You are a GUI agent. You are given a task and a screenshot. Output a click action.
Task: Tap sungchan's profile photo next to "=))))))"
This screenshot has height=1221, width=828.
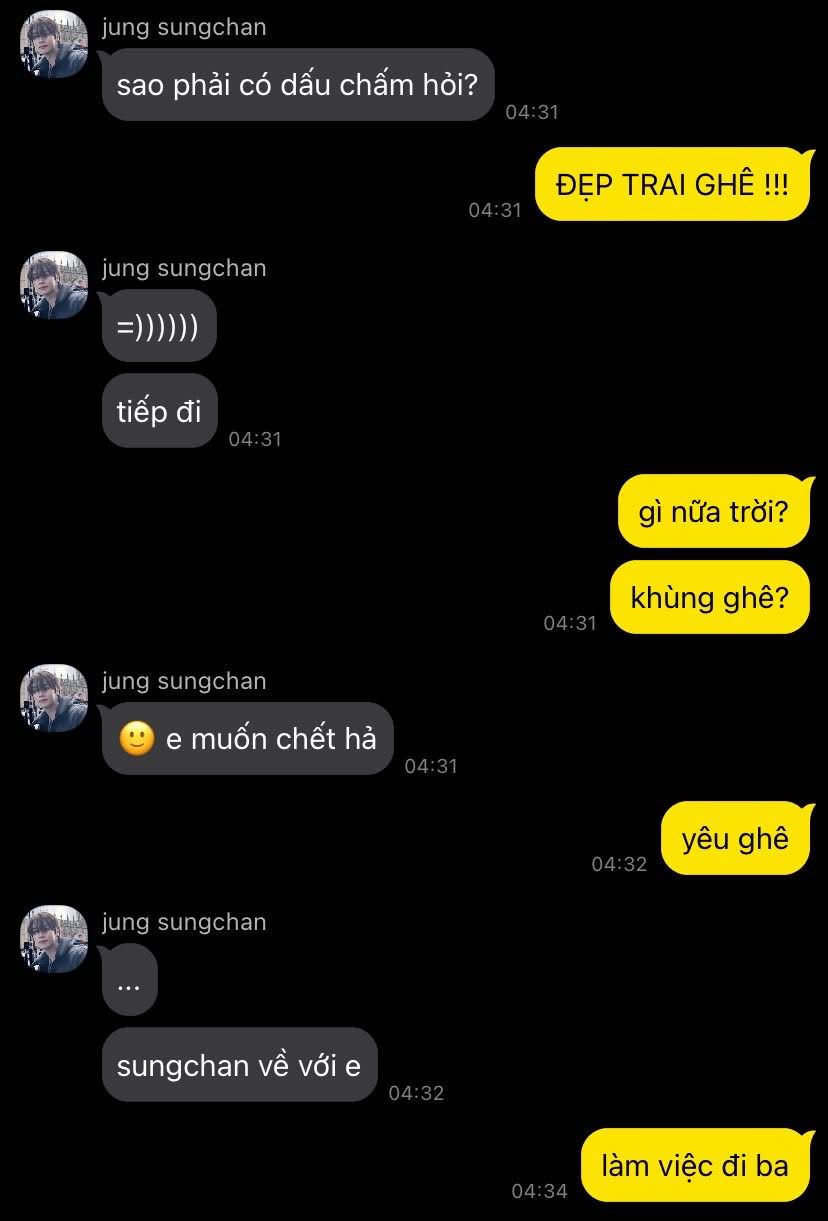click(53, 286)
